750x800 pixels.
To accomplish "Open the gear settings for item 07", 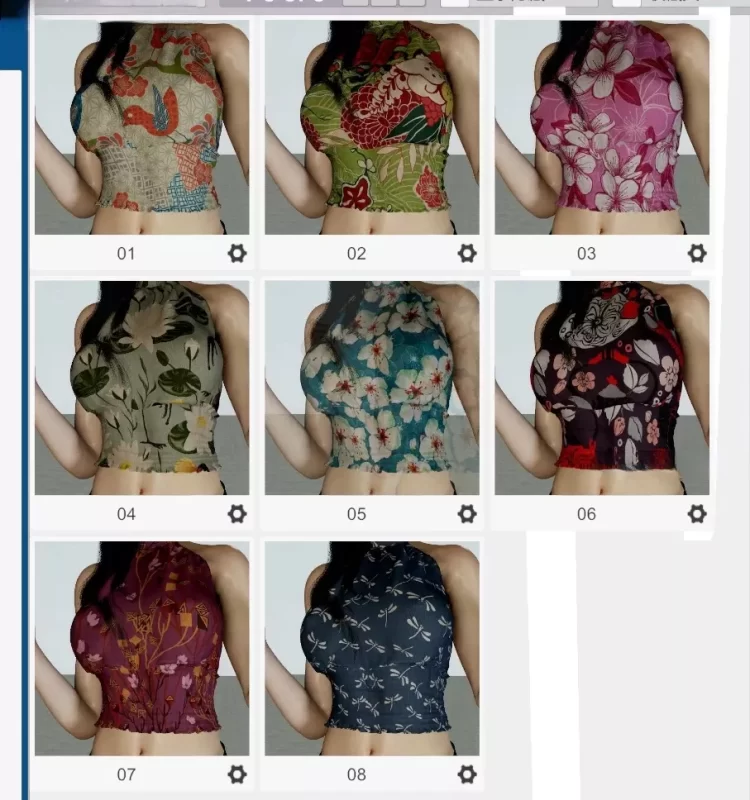I will 237,774.
